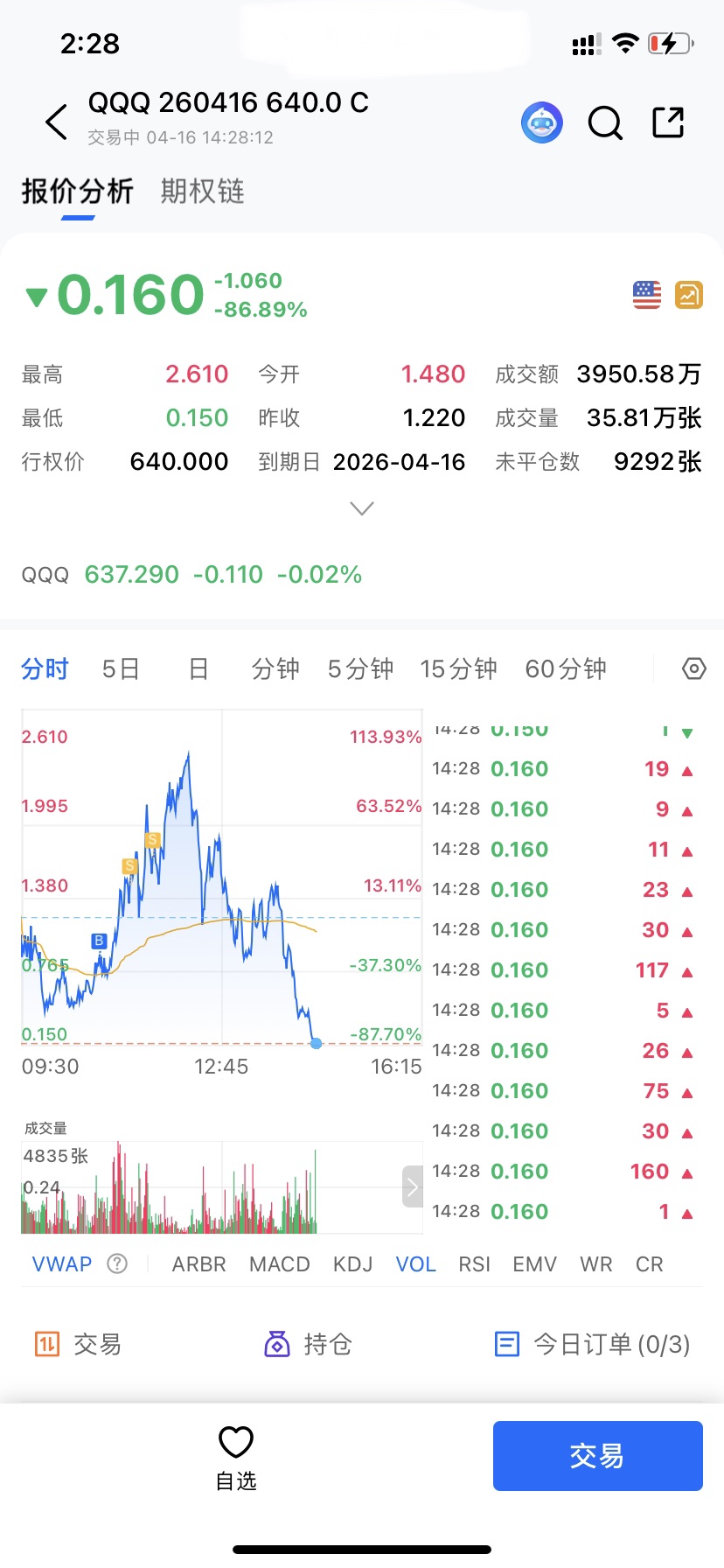This screenshot has width=724, height=1568.
Task: Open the 持仓 positions section
Action: (x=308, y=1344)
